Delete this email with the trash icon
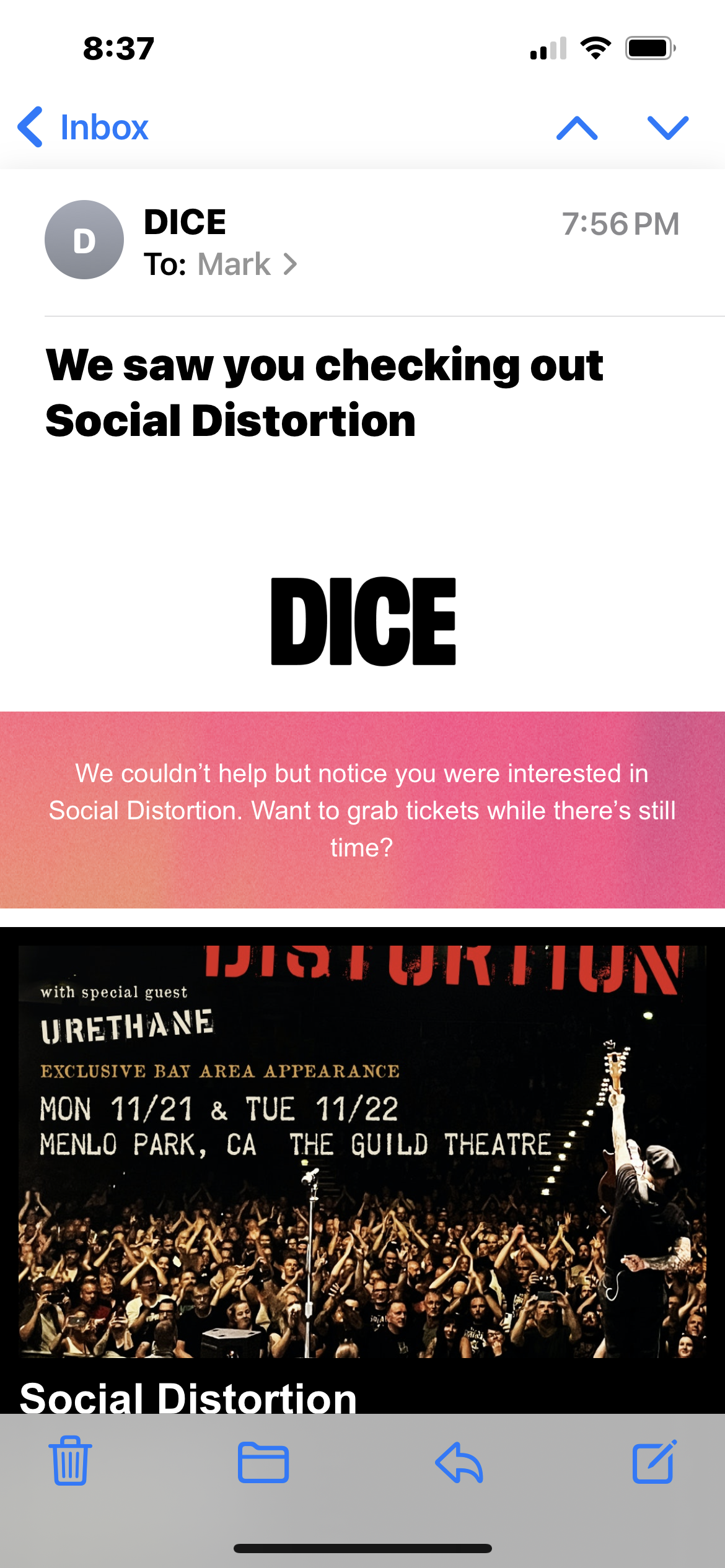 (70, 1462)
